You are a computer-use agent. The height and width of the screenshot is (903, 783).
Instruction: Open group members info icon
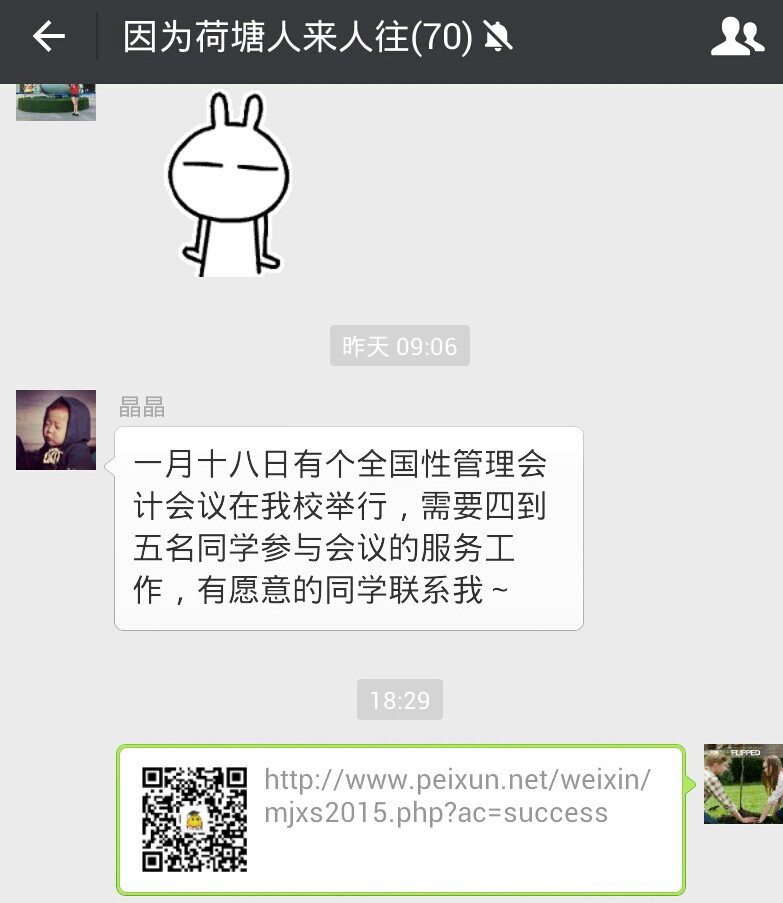coord(736,38)
